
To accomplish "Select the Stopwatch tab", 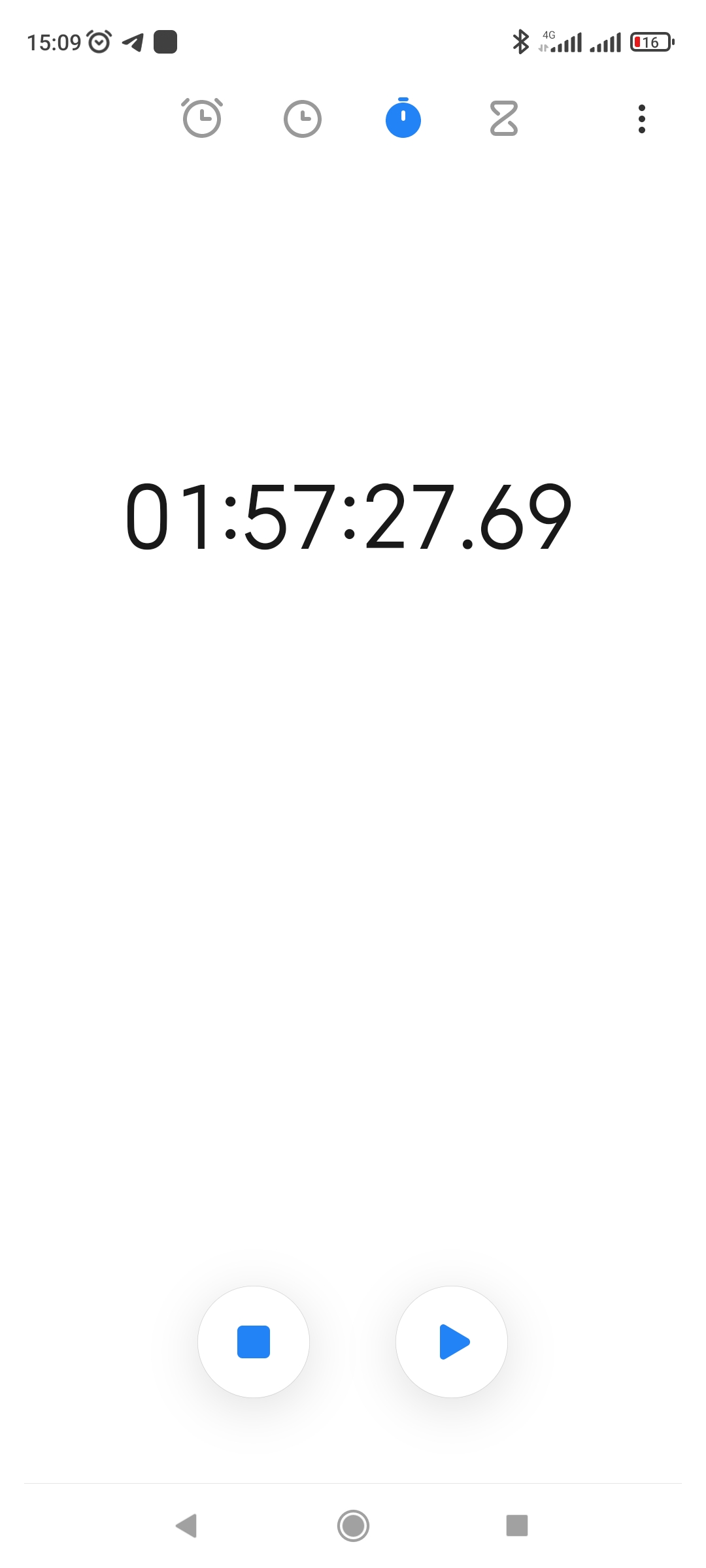I will pyautogui.click(x=403, y=119).
